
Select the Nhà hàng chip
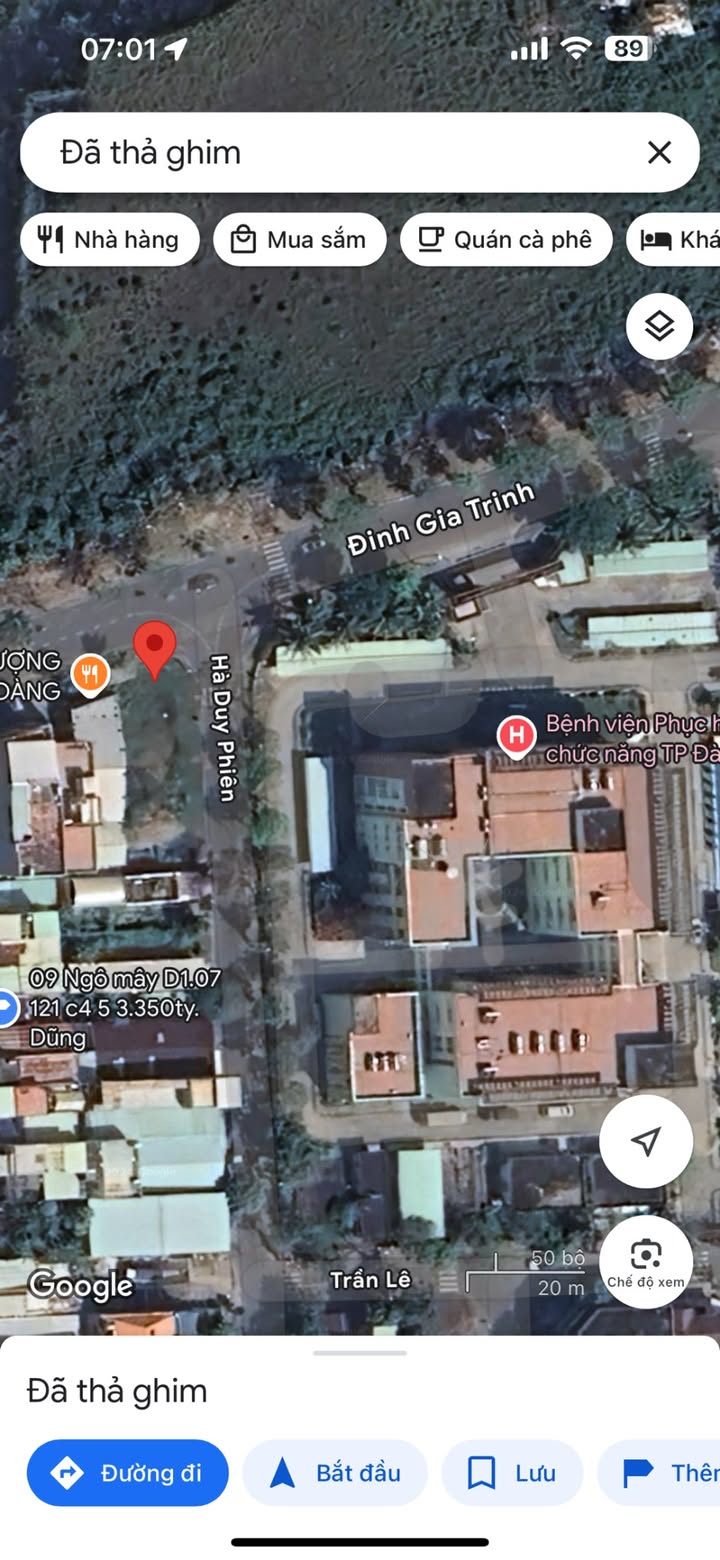click(110, 240)
